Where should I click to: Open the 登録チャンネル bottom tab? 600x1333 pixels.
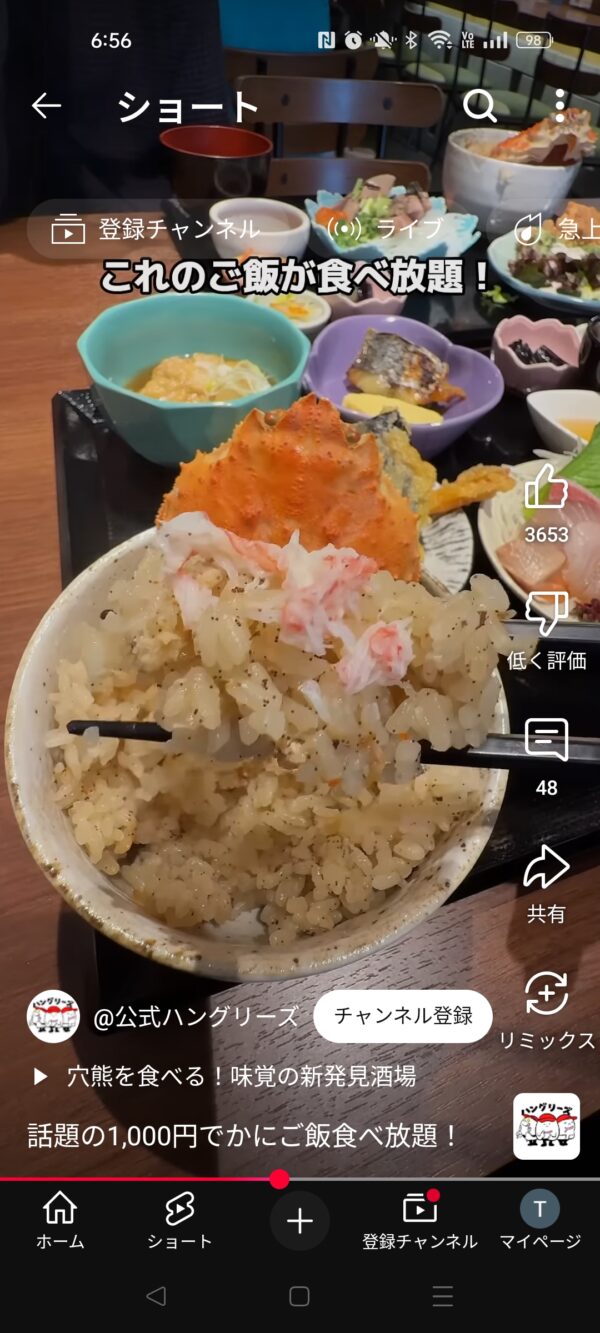[x=420, y=1220]
